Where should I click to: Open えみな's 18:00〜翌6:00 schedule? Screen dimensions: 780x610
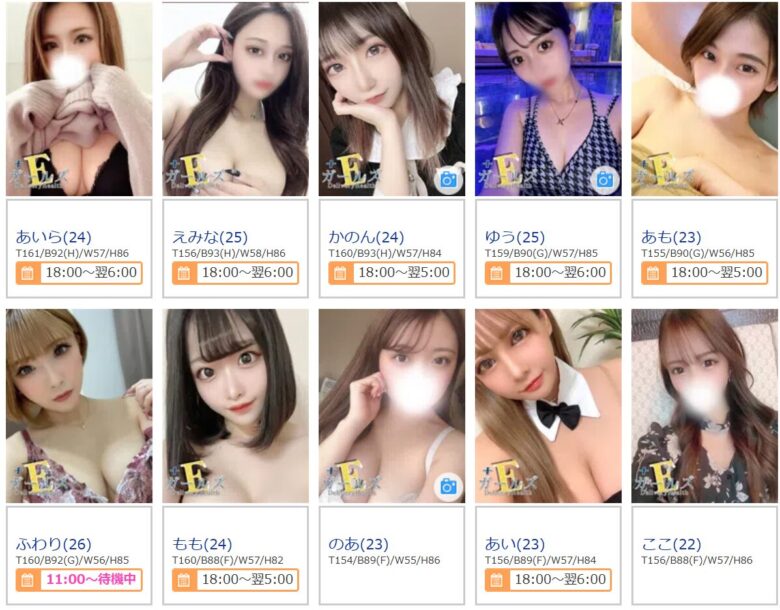coord(236,272)
